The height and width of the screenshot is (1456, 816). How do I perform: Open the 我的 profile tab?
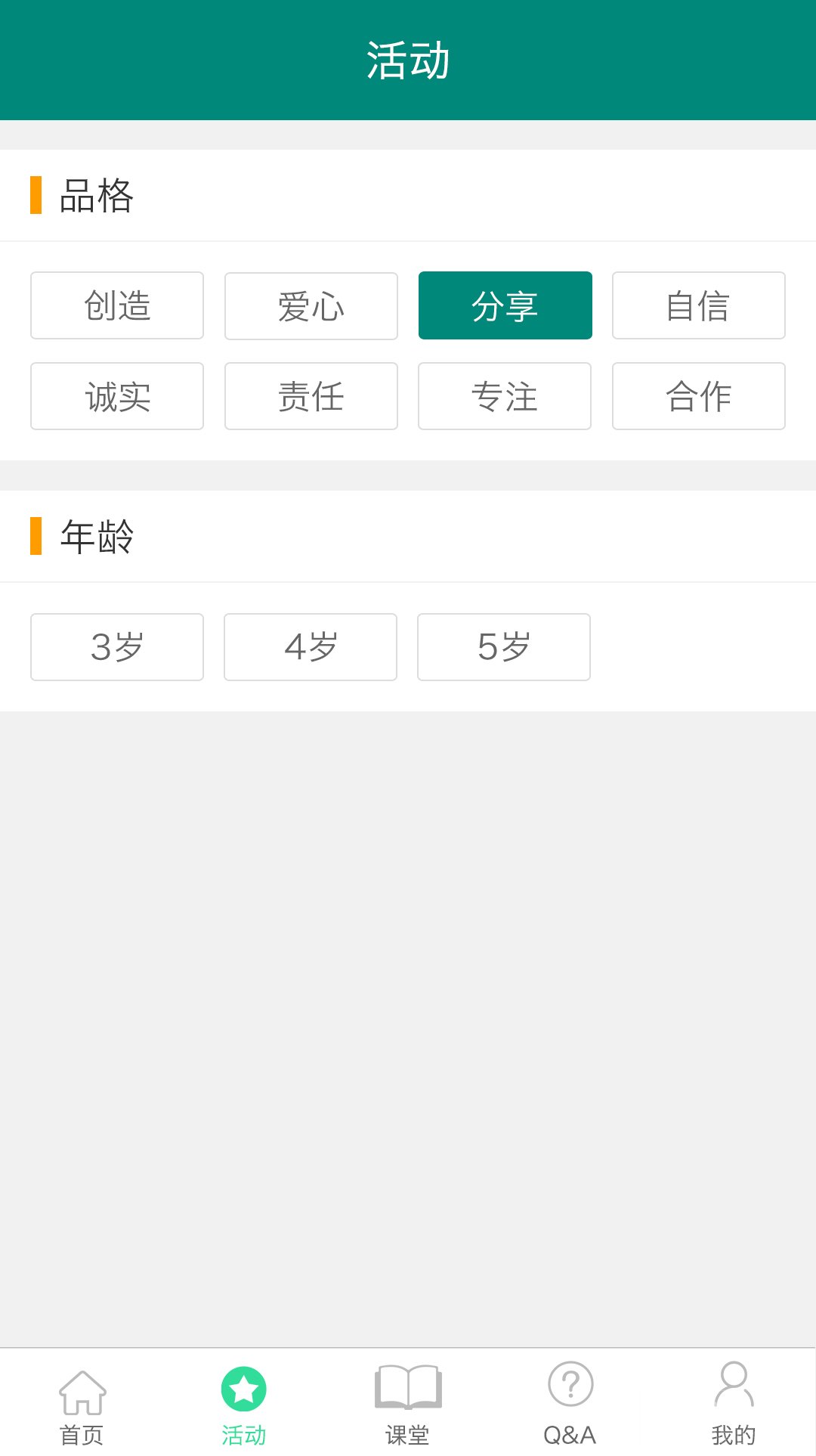(x=734, y=1403)
